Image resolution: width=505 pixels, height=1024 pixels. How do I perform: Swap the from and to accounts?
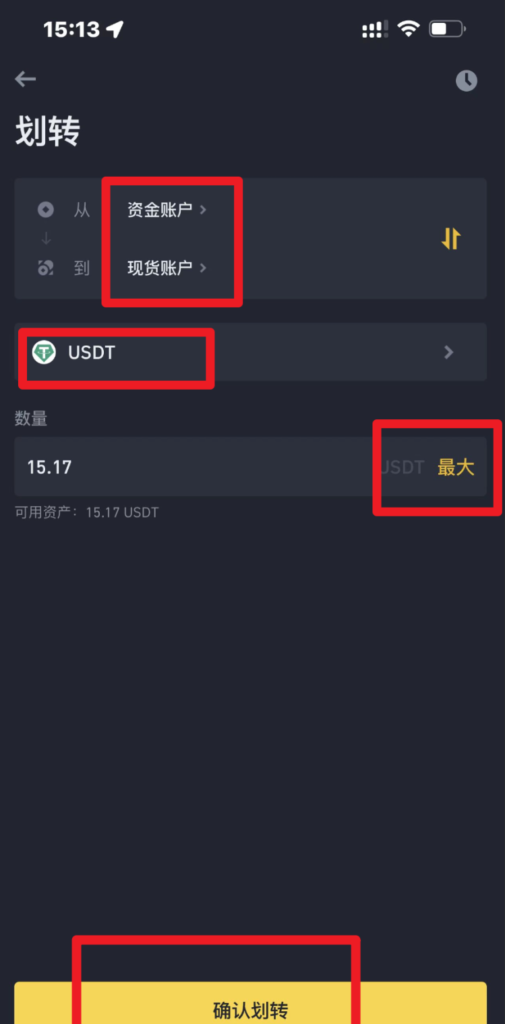point(451,239)
